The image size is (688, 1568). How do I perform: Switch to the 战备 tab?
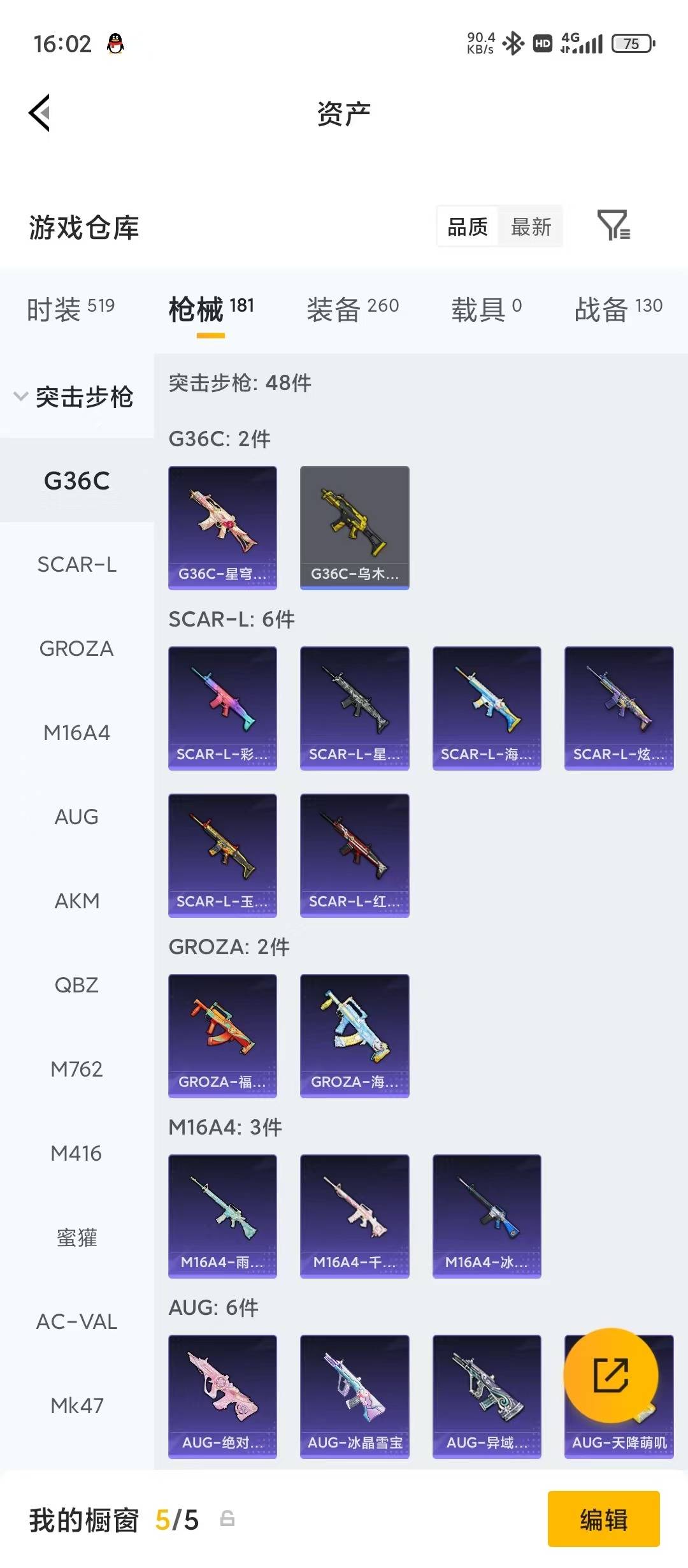[618, 309]
